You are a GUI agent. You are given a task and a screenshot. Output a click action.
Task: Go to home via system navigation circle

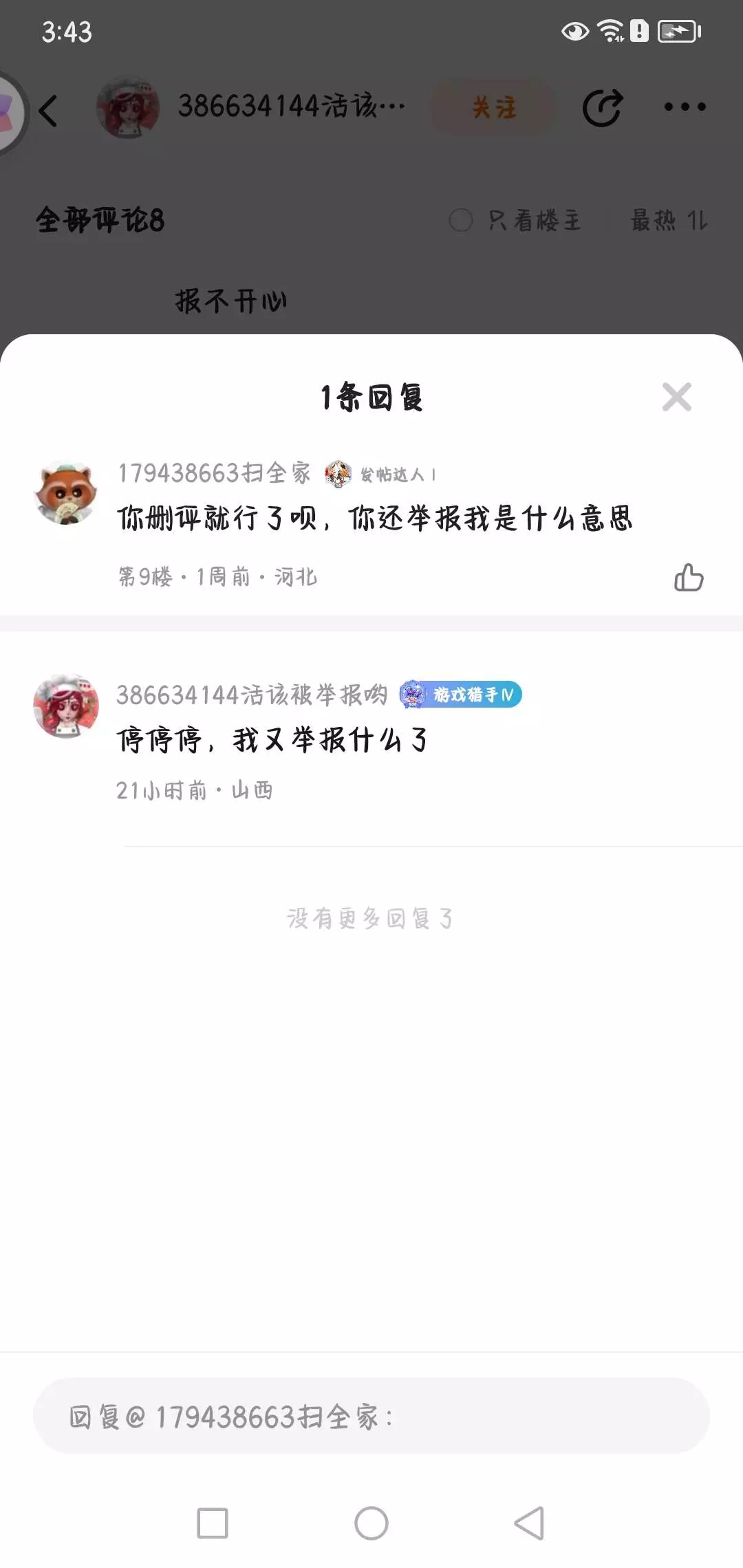(371, 1523)
